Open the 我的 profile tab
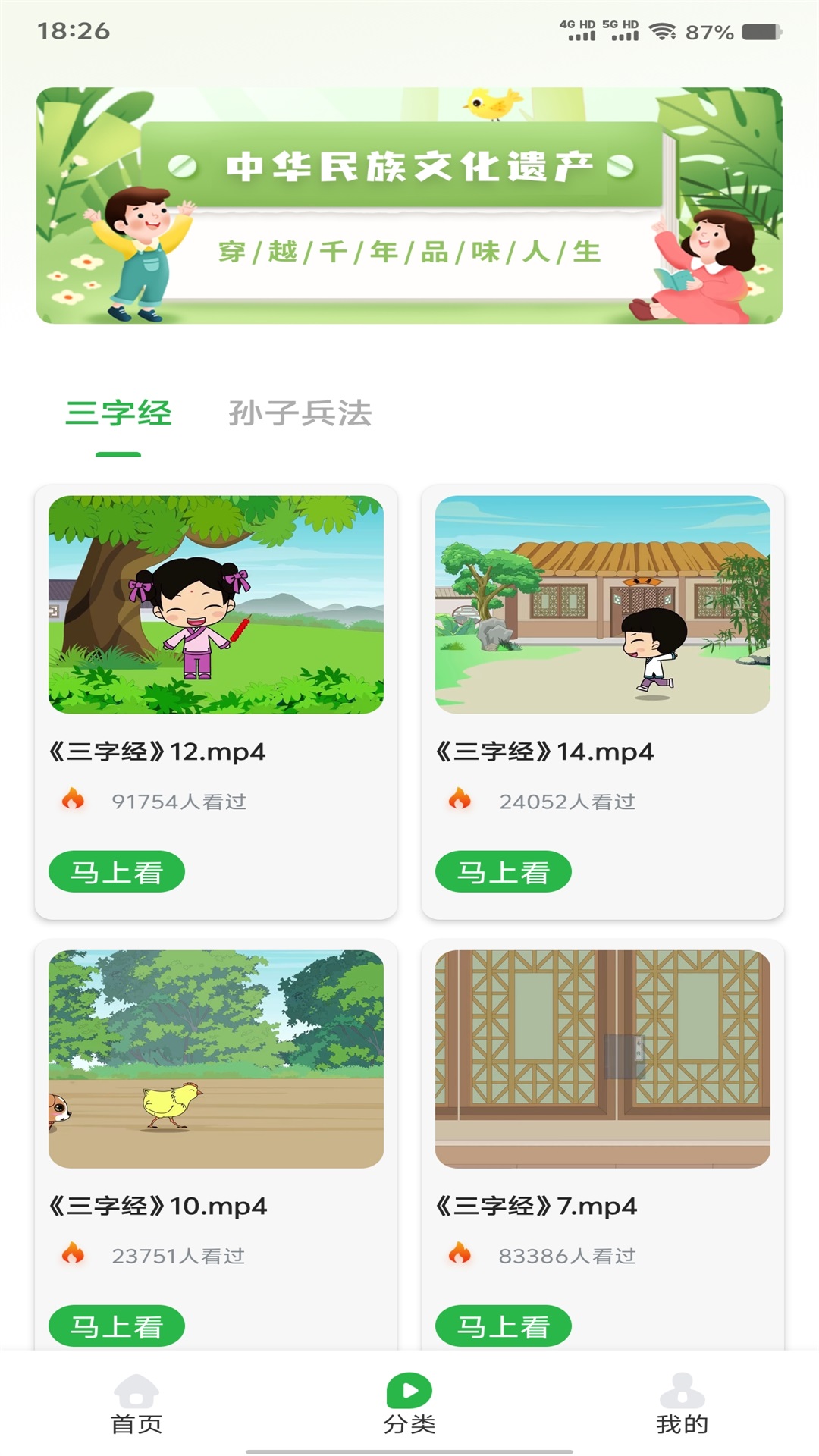The image size is (819, 1456). [682, 1404]
